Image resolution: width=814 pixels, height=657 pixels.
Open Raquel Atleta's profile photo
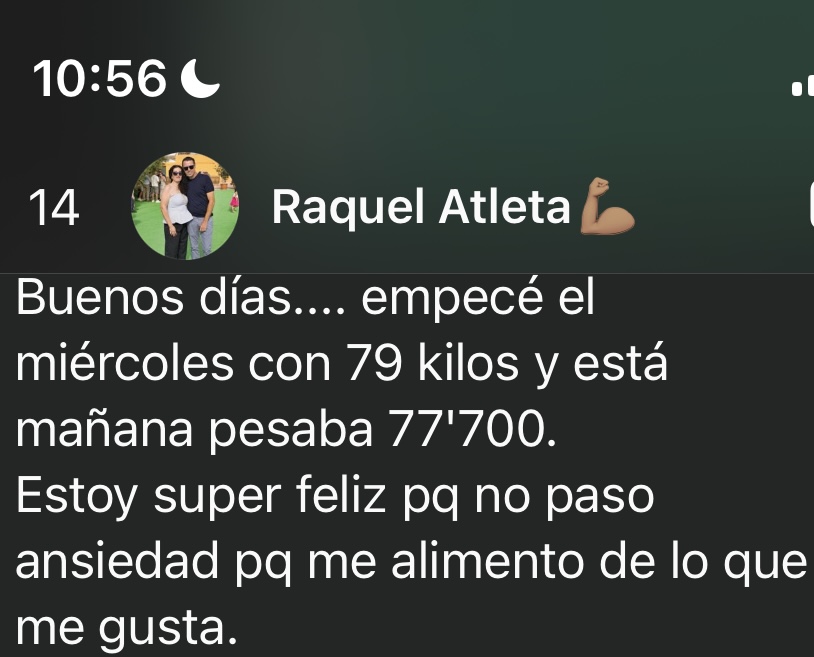tap(185, 206)
